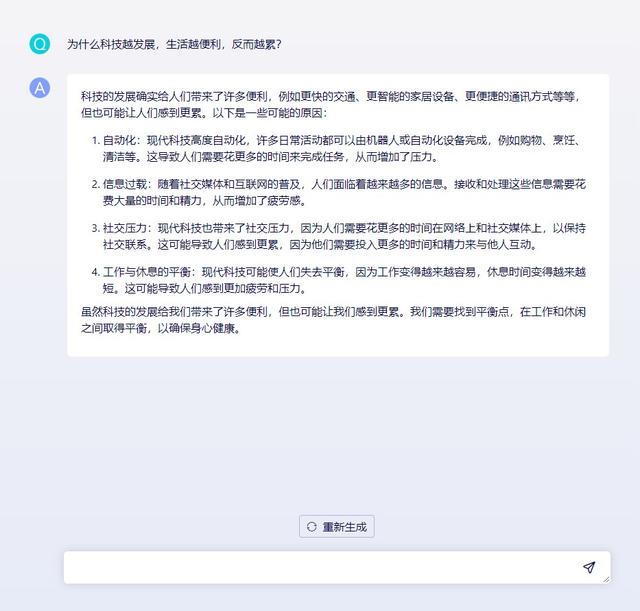
Task: Send the message with the paper plane icon
Action: pyautogui.click(x=589, y=567)
